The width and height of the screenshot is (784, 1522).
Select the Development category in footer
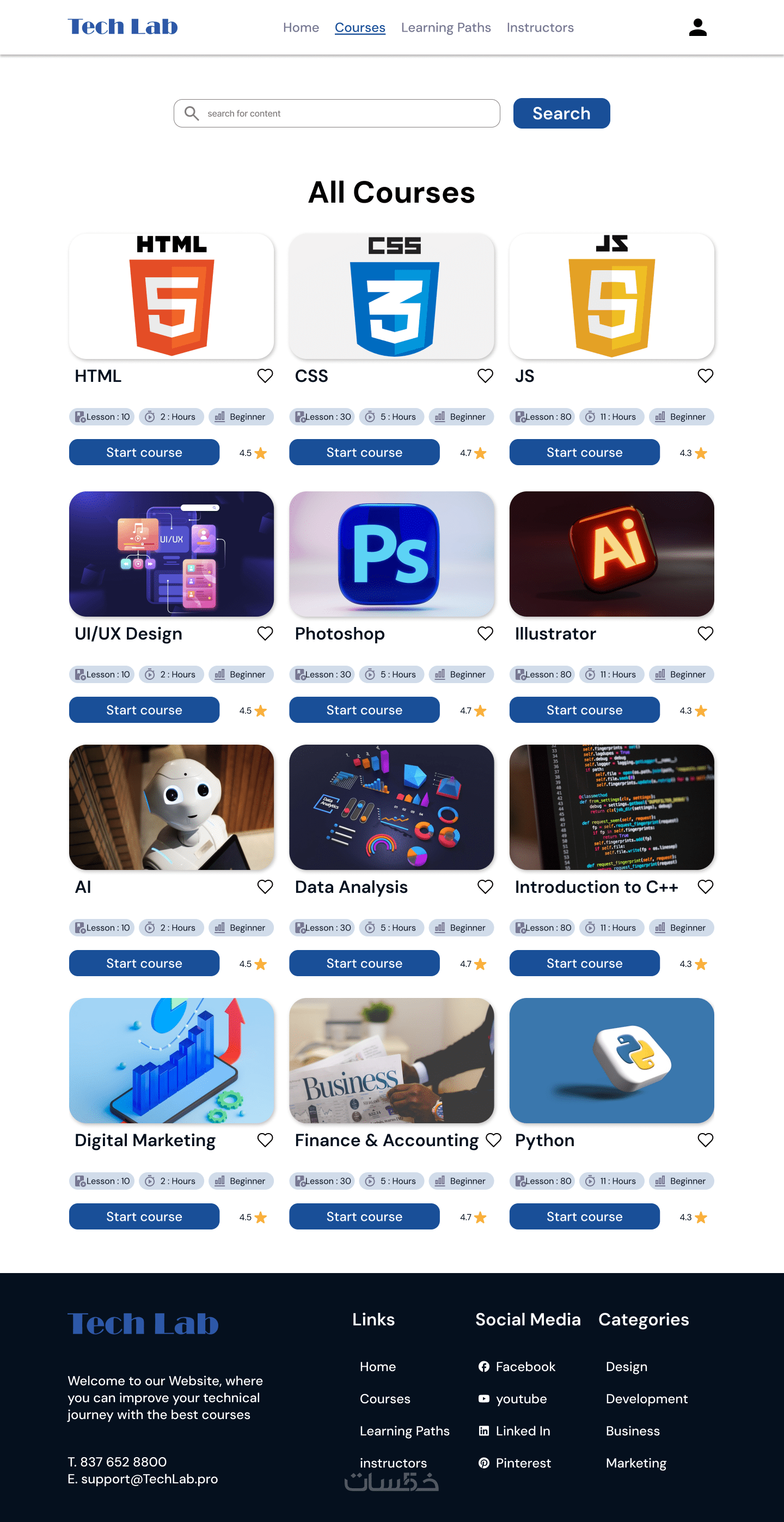point(646,1399)
